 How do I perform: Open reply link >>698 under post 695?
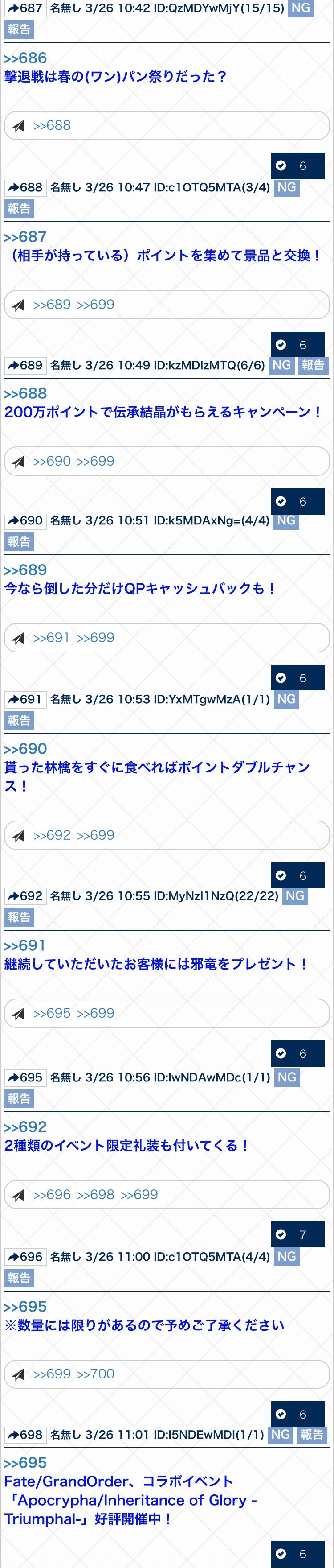tap(95, 1195)
